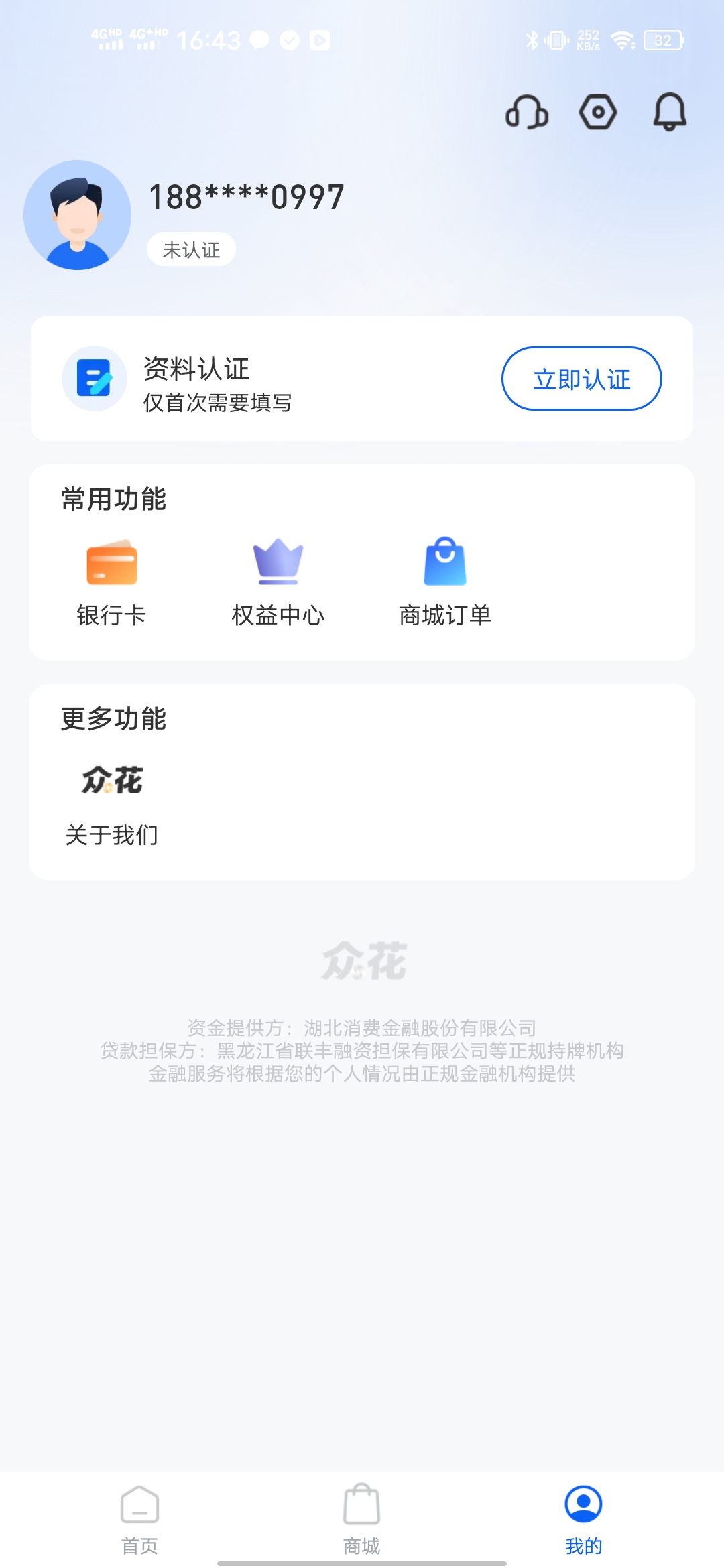
Task: Open customer service headset icon
Action: [527, 112]
